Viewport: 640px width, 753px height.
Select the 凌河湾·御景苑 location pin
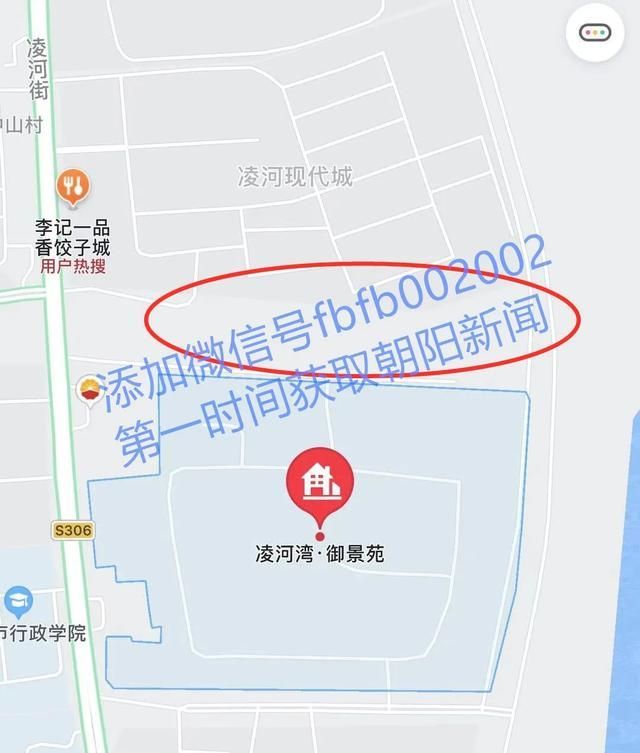pyautogui.click(x=320, y=479)
